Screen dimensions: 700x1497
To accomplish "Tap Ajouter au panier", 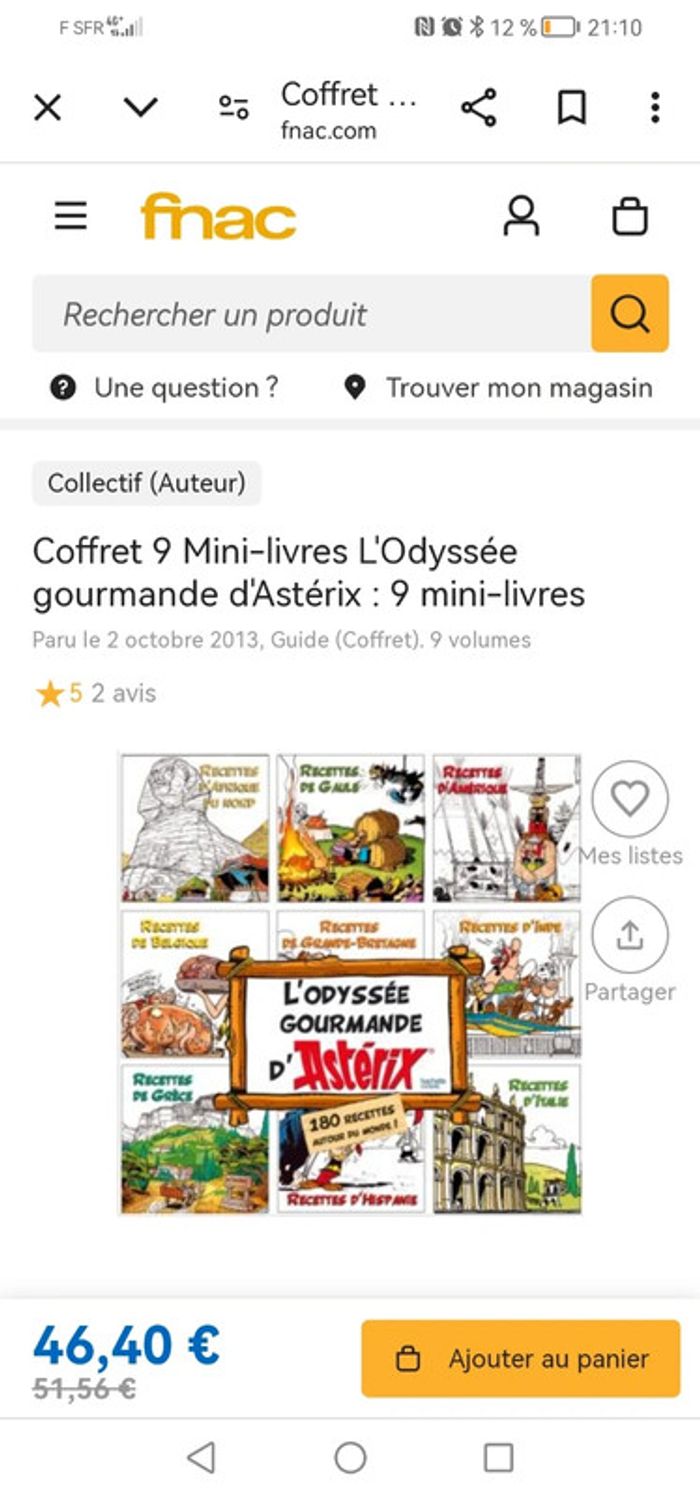I will click(521, 1359).
